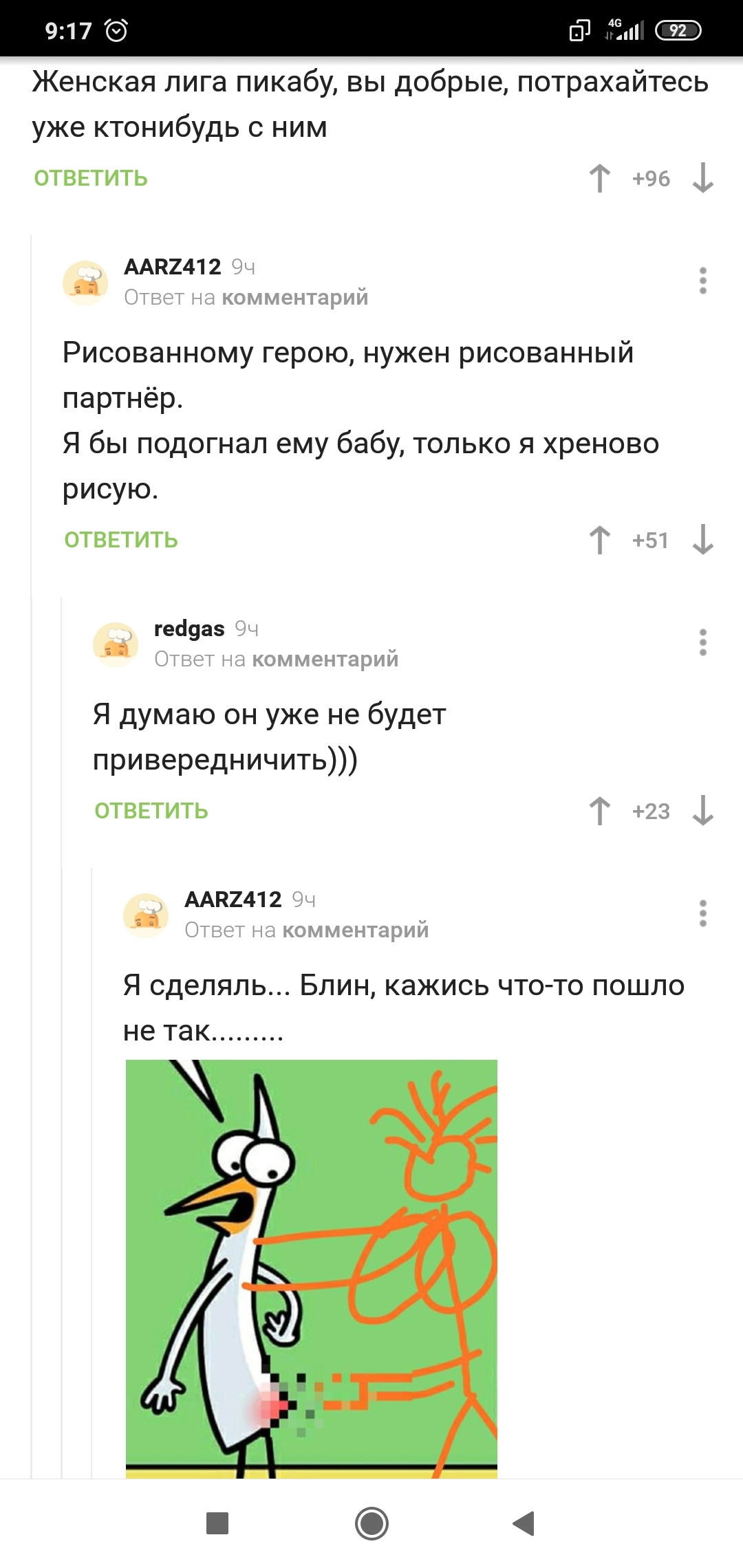Screen dimensions: 743x1568
Task: Open the menu on redgas's comment
Action: [x=702, y=642]
